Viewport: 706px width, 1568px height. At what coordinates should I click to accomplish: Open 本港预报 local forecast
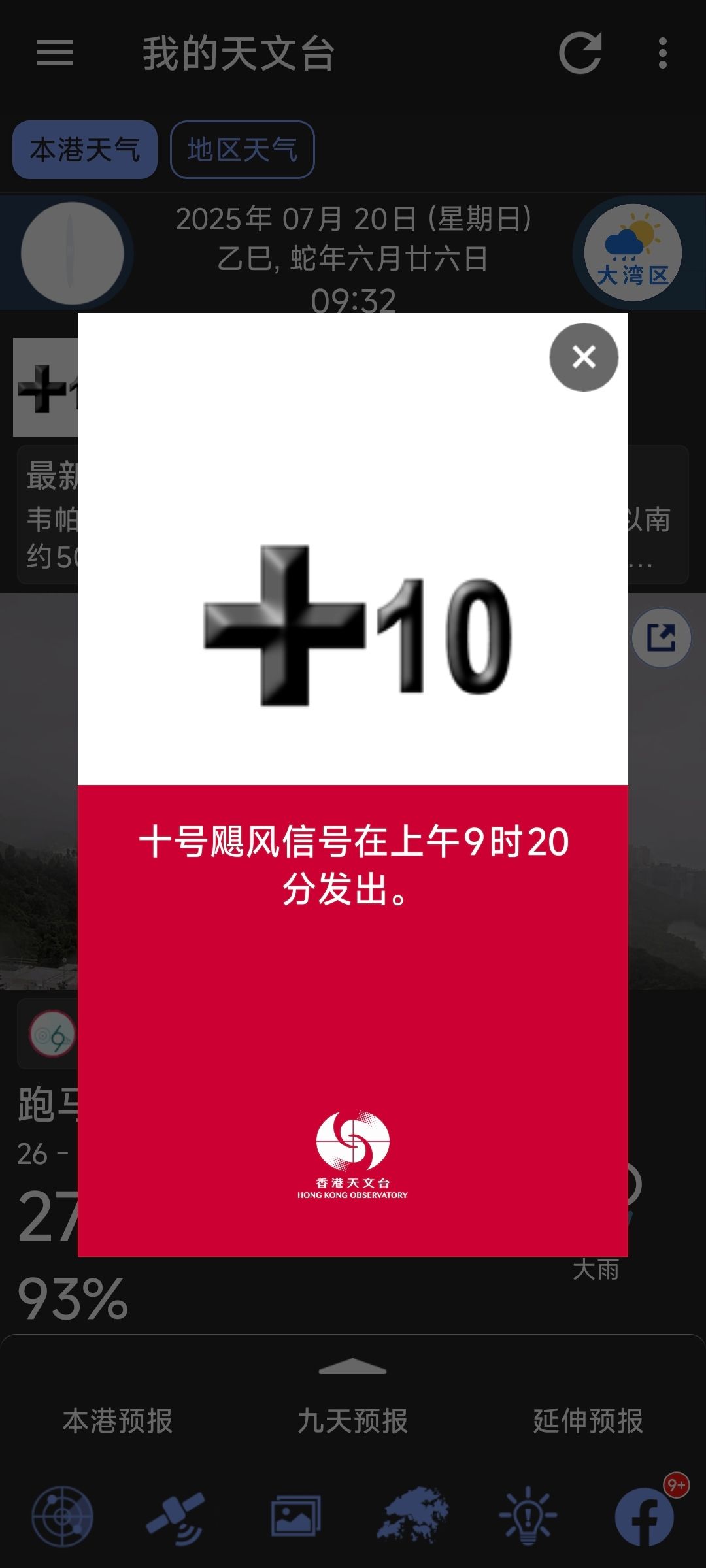pyautogui.click(x=118, y=1420)
